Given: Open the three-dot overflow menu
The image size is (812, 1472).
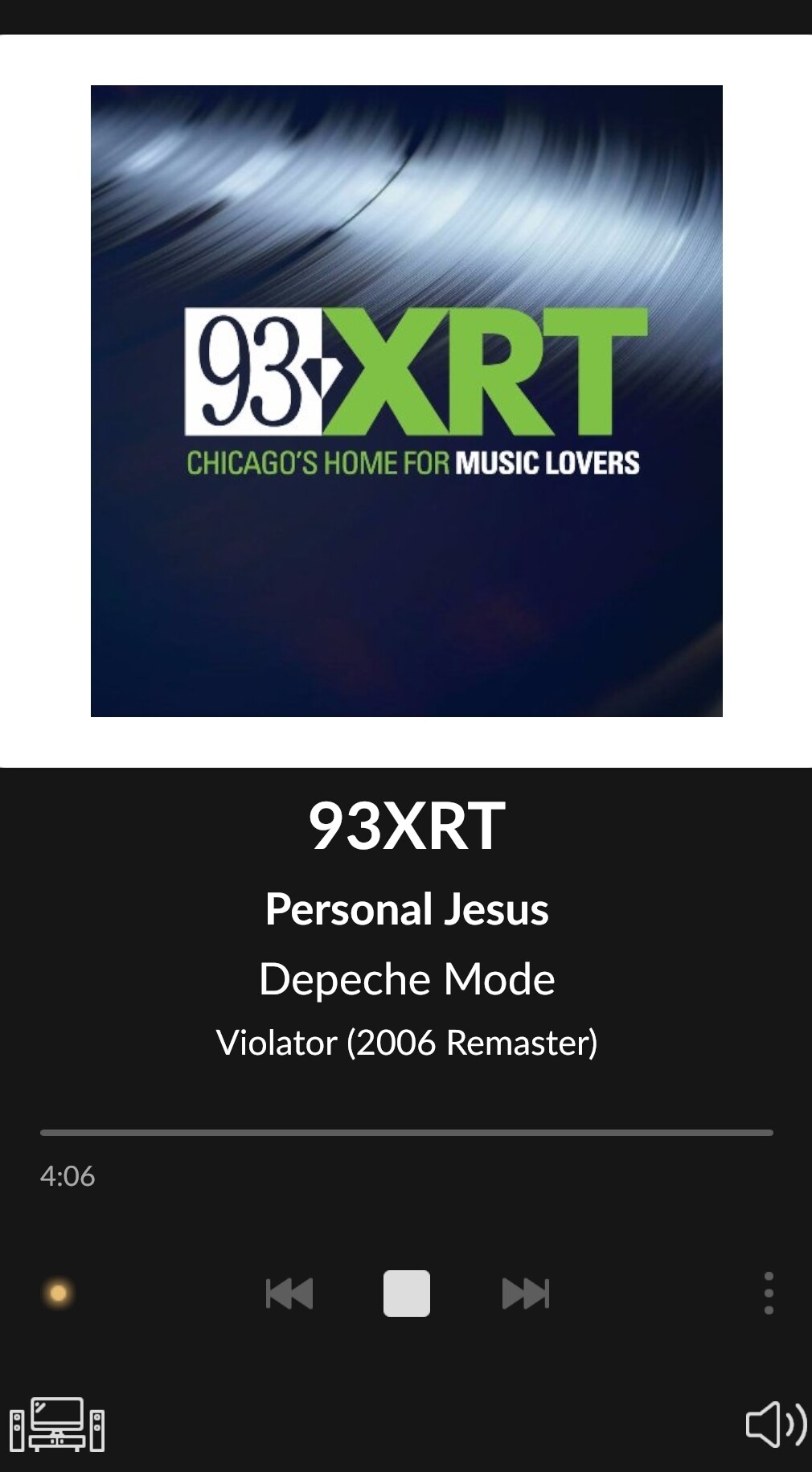Looking at the screenshot, I should point(769,1293).
